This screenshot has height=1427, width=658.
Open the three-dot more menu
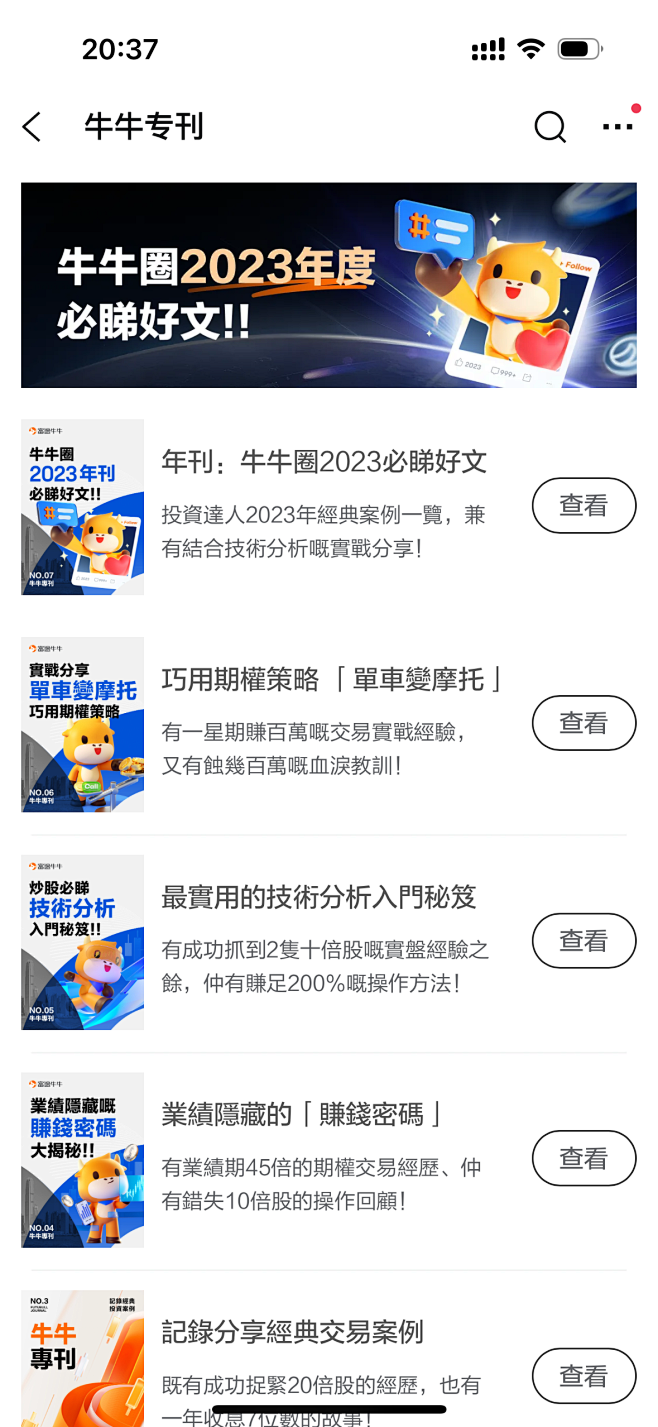pos(617,127)
